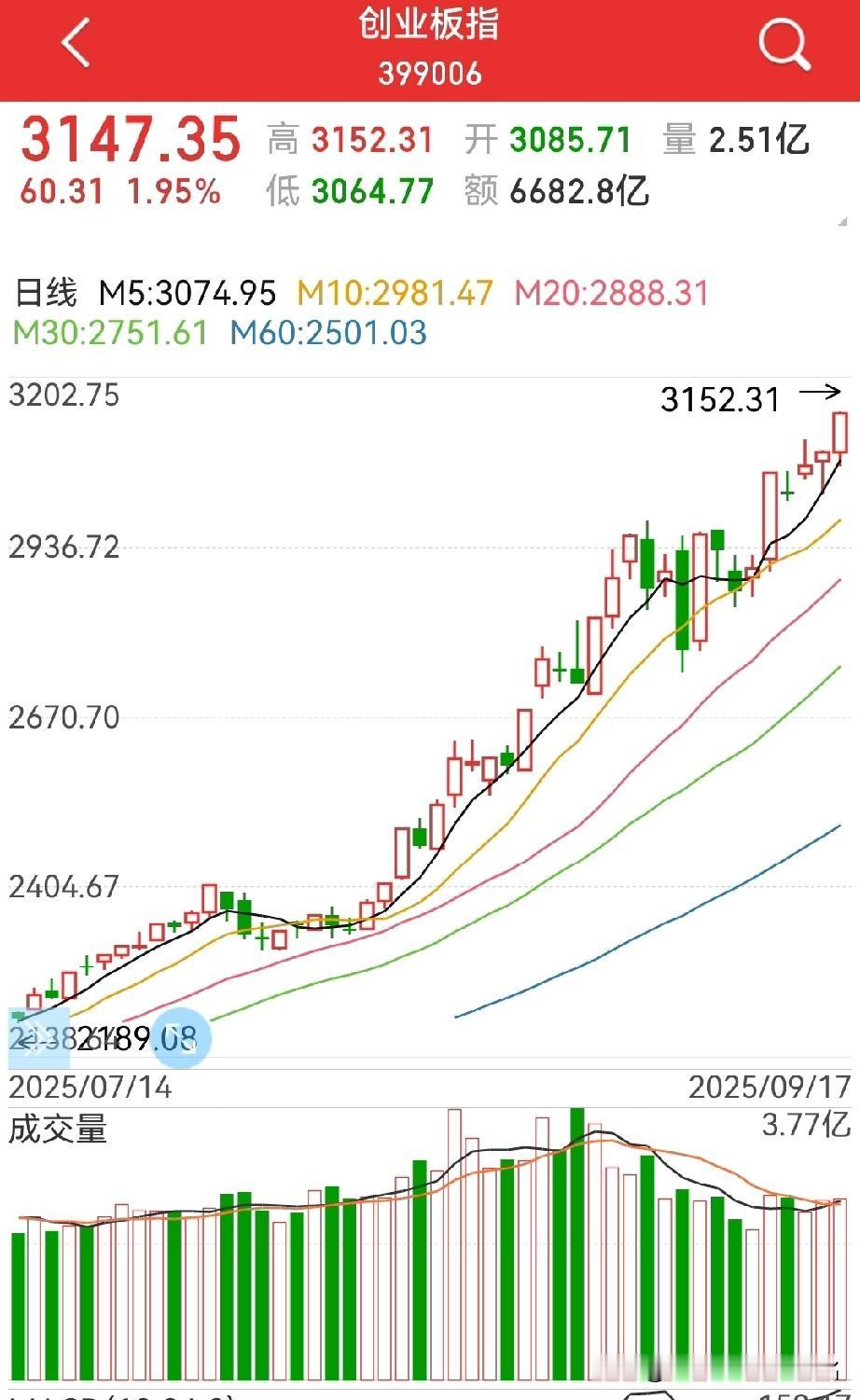Go back using the top-left arrow
Screen dimensions: 860x1400
coord(76,43)
